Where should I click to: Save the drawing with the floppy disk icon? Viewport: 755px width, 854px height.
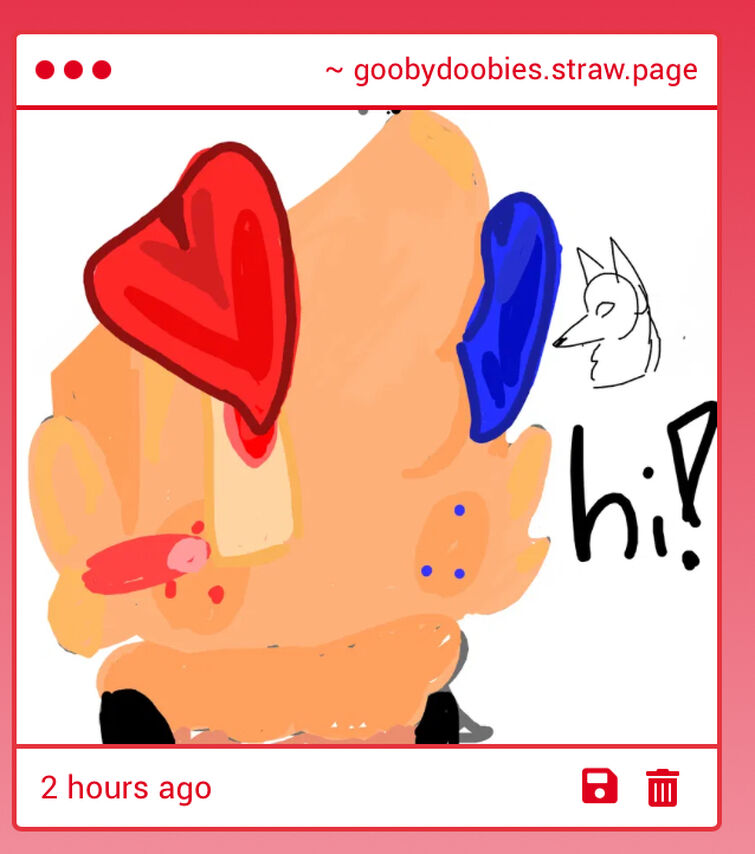point(600,786)
